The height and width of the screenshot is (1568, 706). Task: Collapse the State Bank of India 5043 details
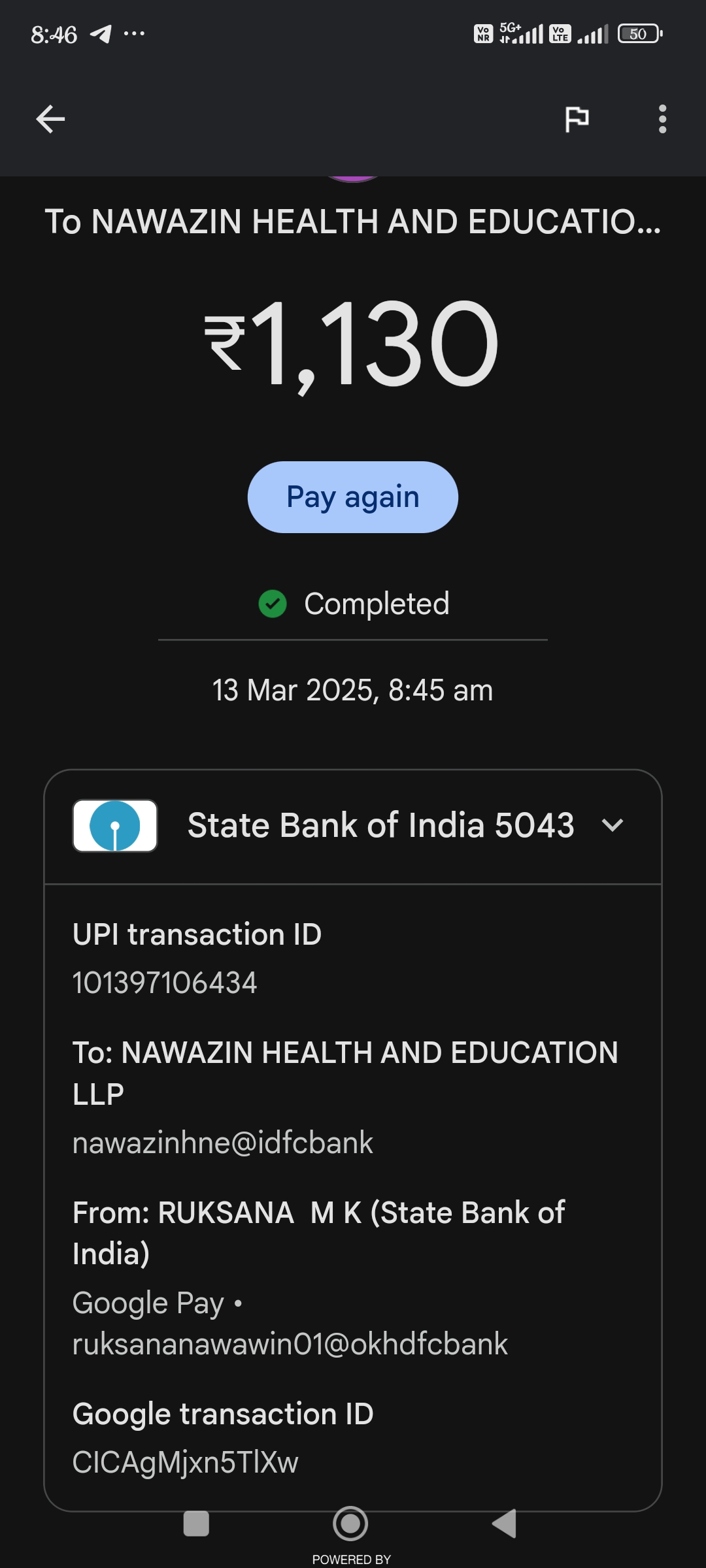point(613,825)
